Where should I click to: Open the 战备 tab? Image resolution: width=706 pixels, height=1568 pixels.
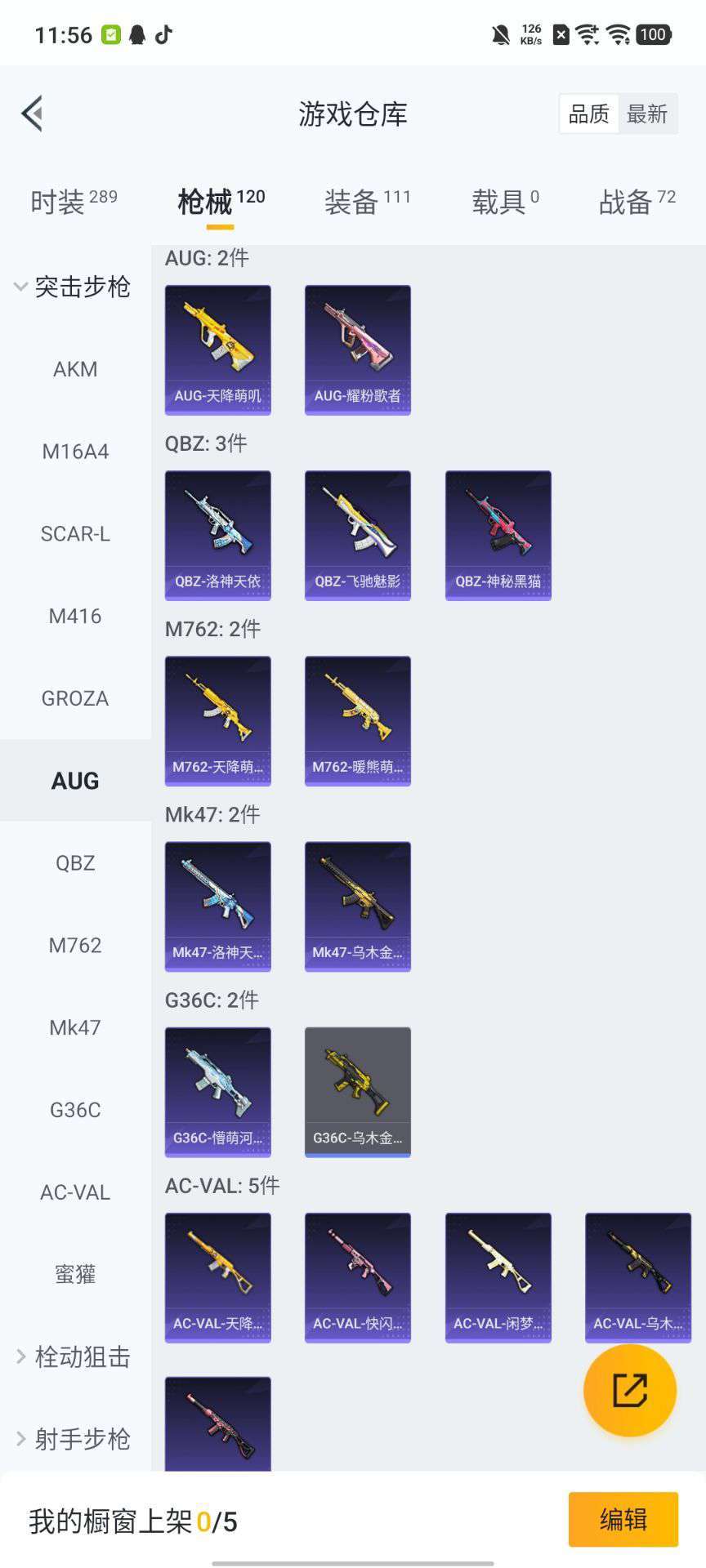637,202
